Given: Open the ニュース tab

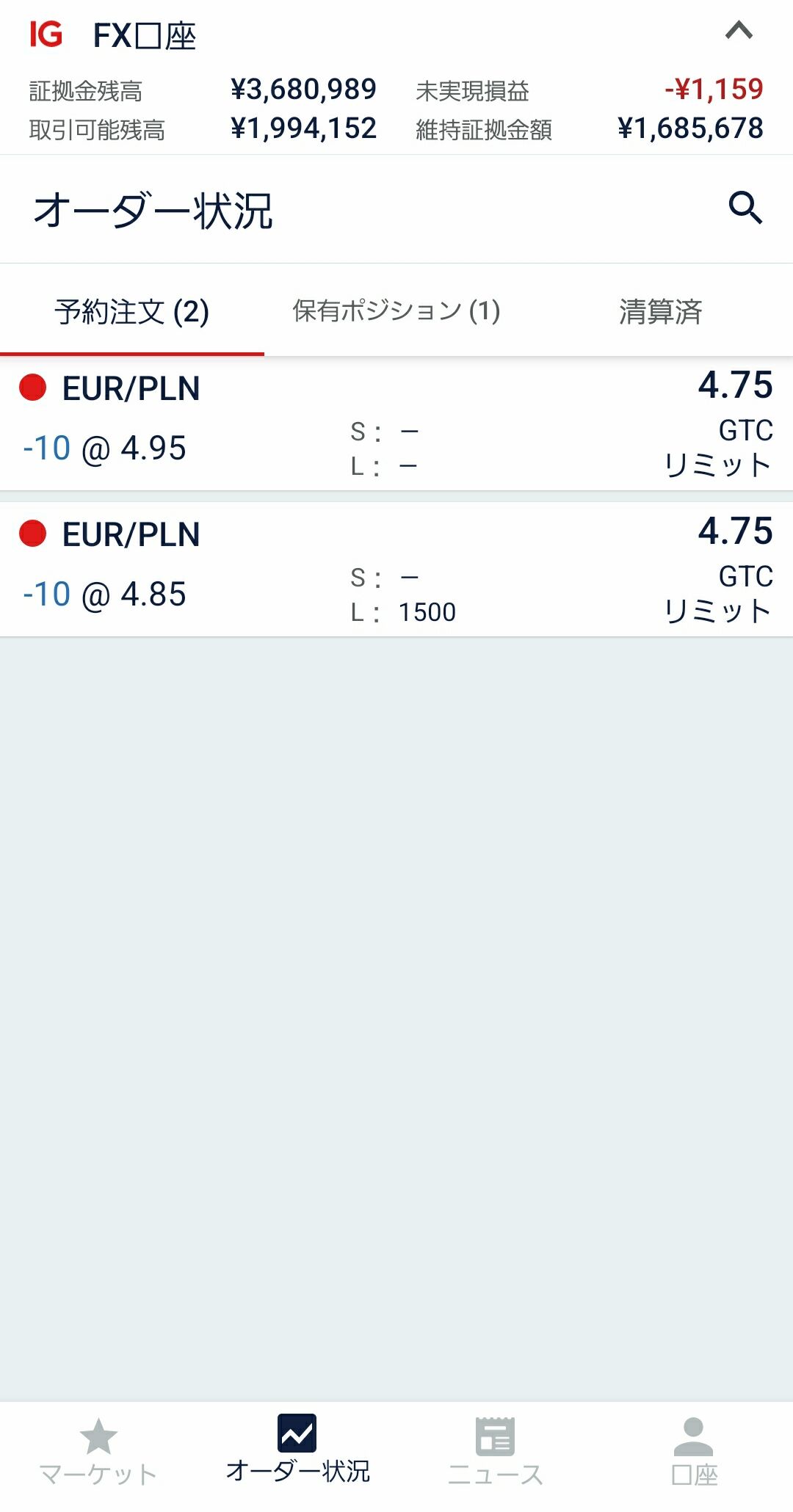Looking at the screenshot, I should point(496,1452).
